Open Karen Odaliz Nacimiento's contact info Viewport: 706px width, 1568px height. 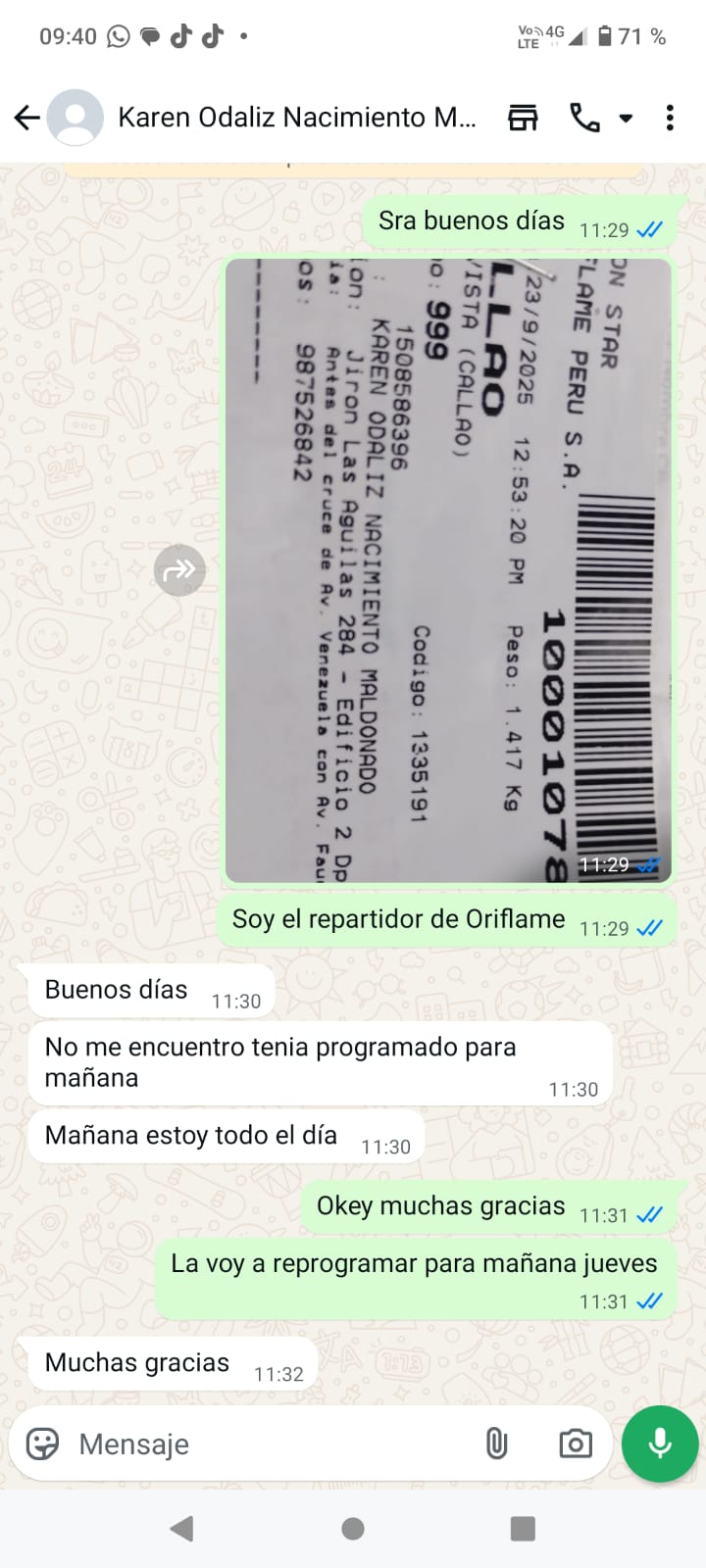coord(296,118)
